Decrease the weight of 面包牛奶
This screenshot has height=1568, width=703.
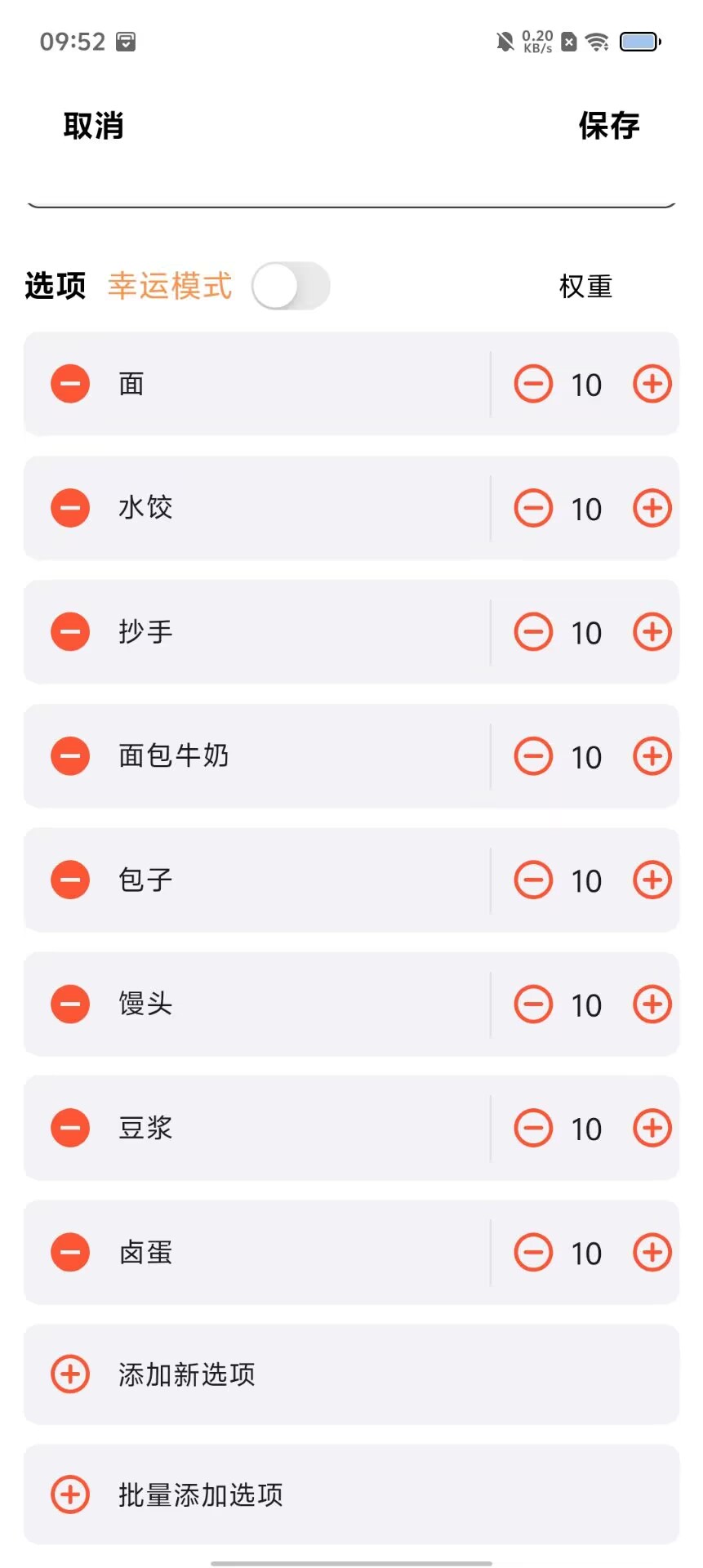533,756
